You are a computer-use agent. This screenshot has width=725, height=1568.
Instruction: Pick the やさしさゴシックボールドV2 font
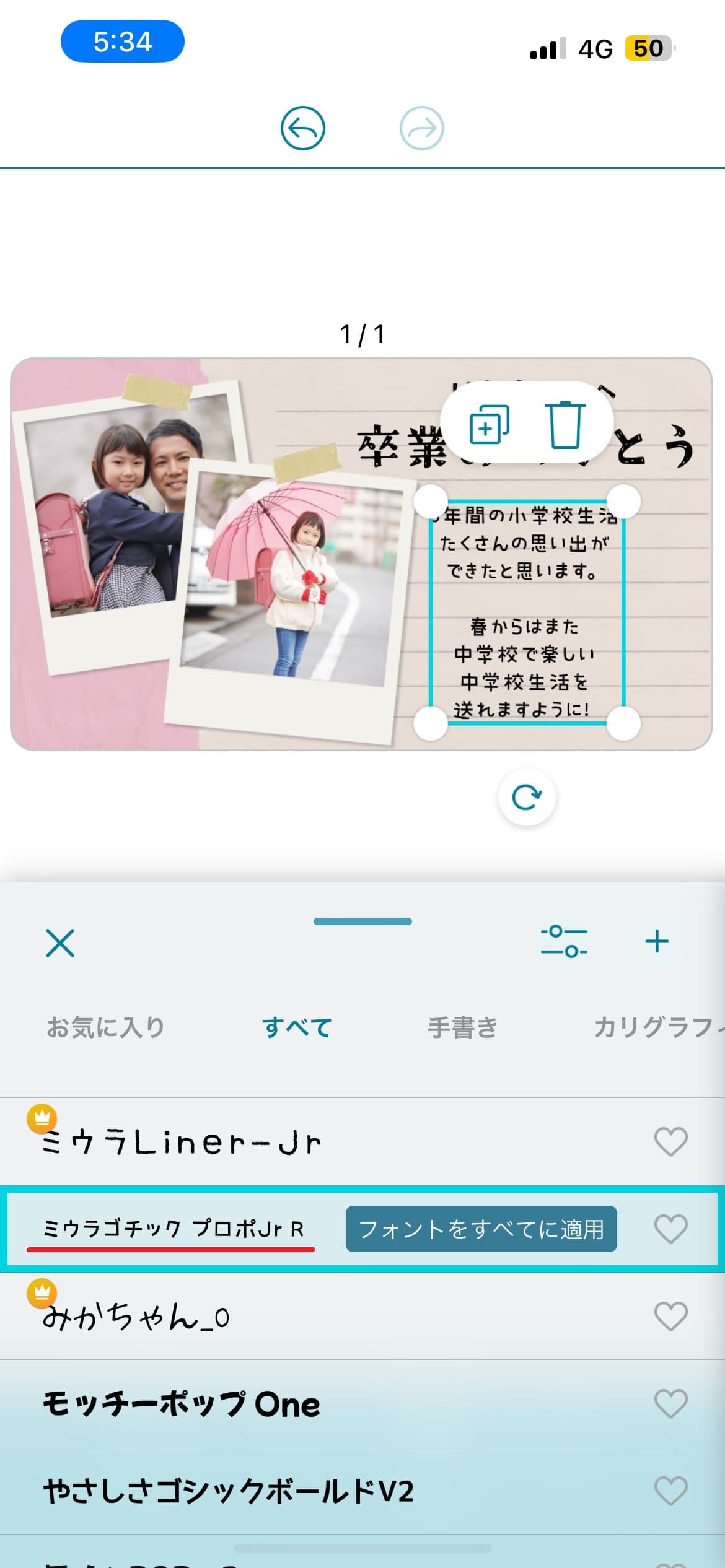(x=228, y=1491)
